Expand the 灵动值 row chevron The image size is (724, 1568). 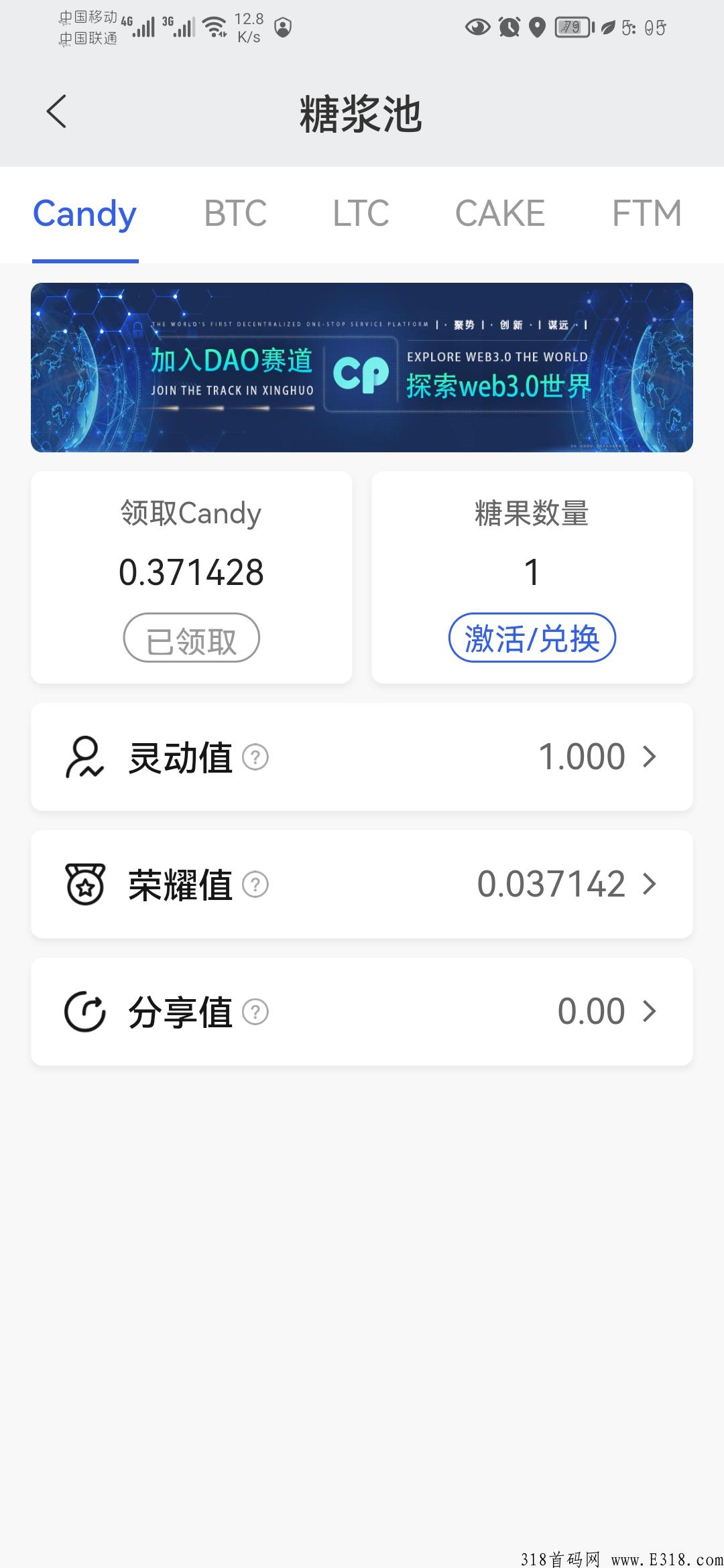pyautogui.click(x=648, y=756)
